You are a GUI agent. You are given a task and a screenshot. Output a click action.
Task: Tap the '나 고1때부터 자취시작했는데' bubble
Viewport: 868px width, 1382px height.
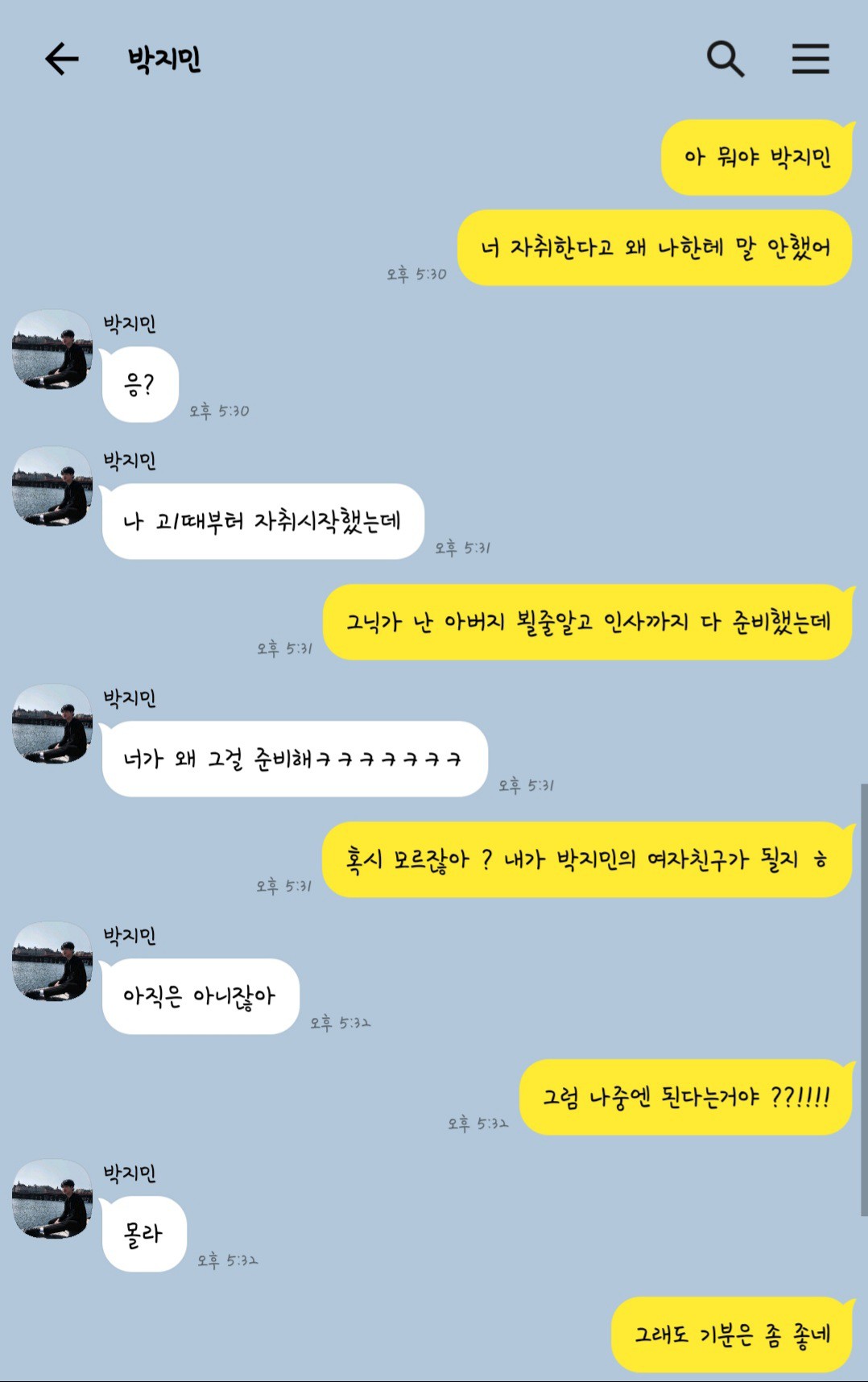[x=258, y=520]
